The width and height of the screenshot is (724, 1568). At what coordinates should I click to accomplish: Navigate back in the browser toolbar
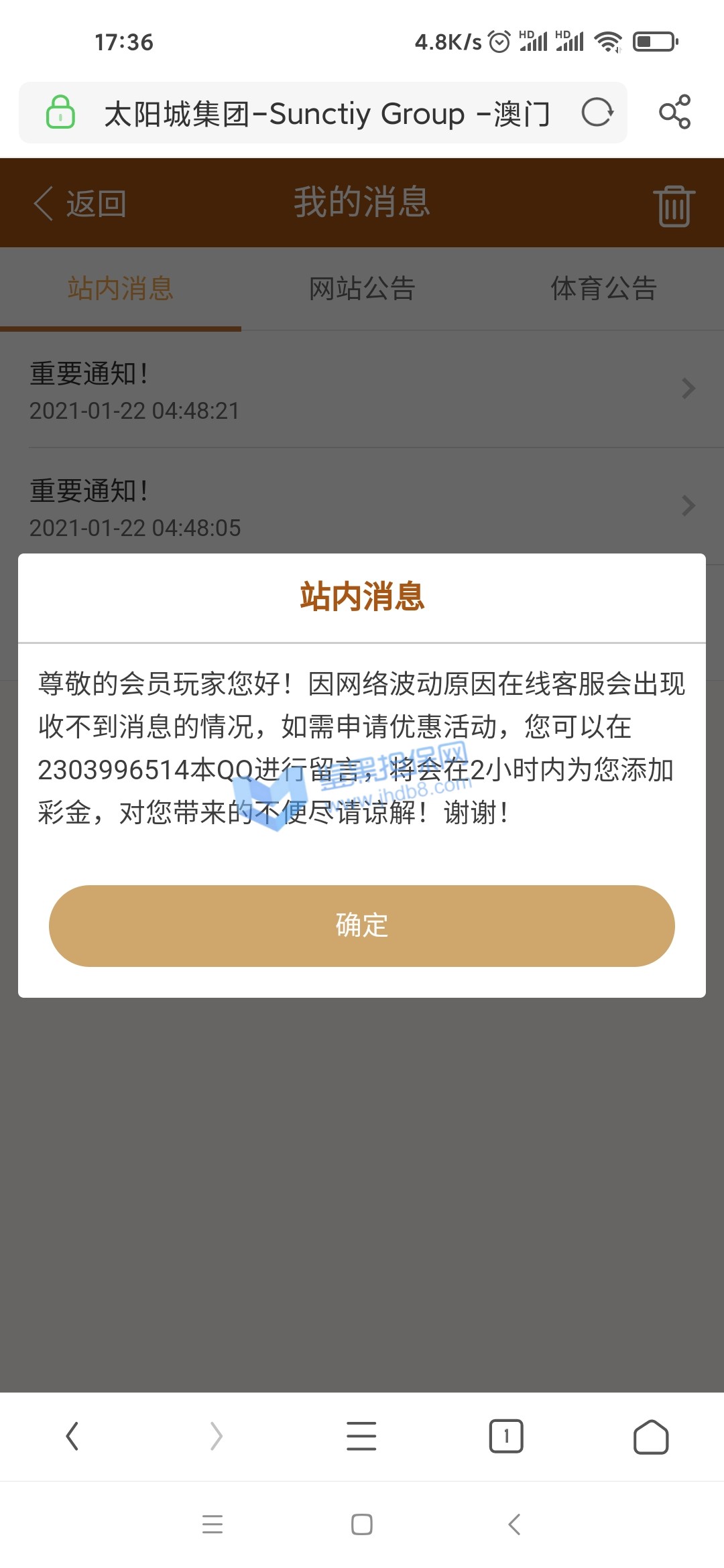(x=72, y=1436)
